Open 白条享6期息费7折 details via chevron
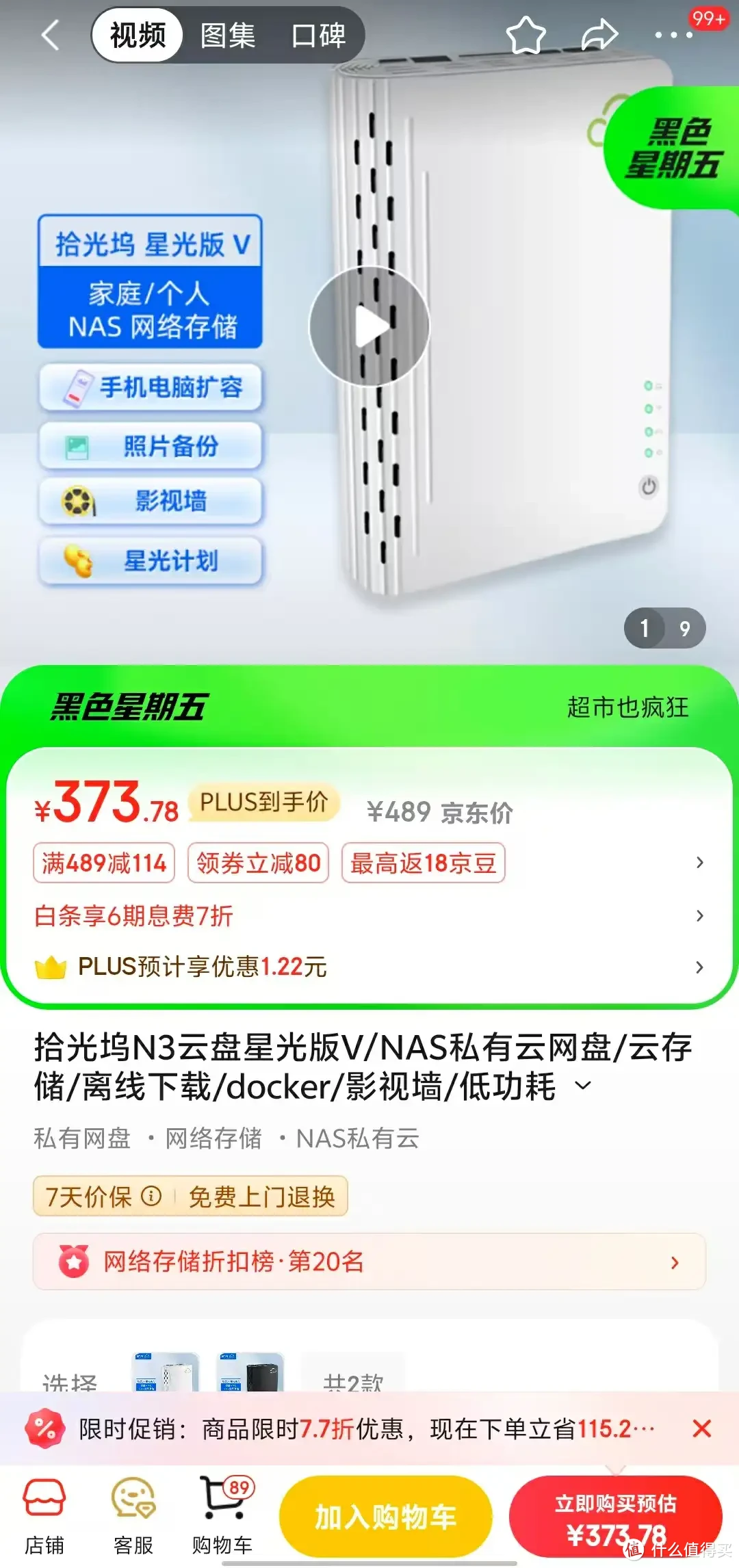Image resolution: width=739 pixels, height=1568 pixels. click(699, 915)
